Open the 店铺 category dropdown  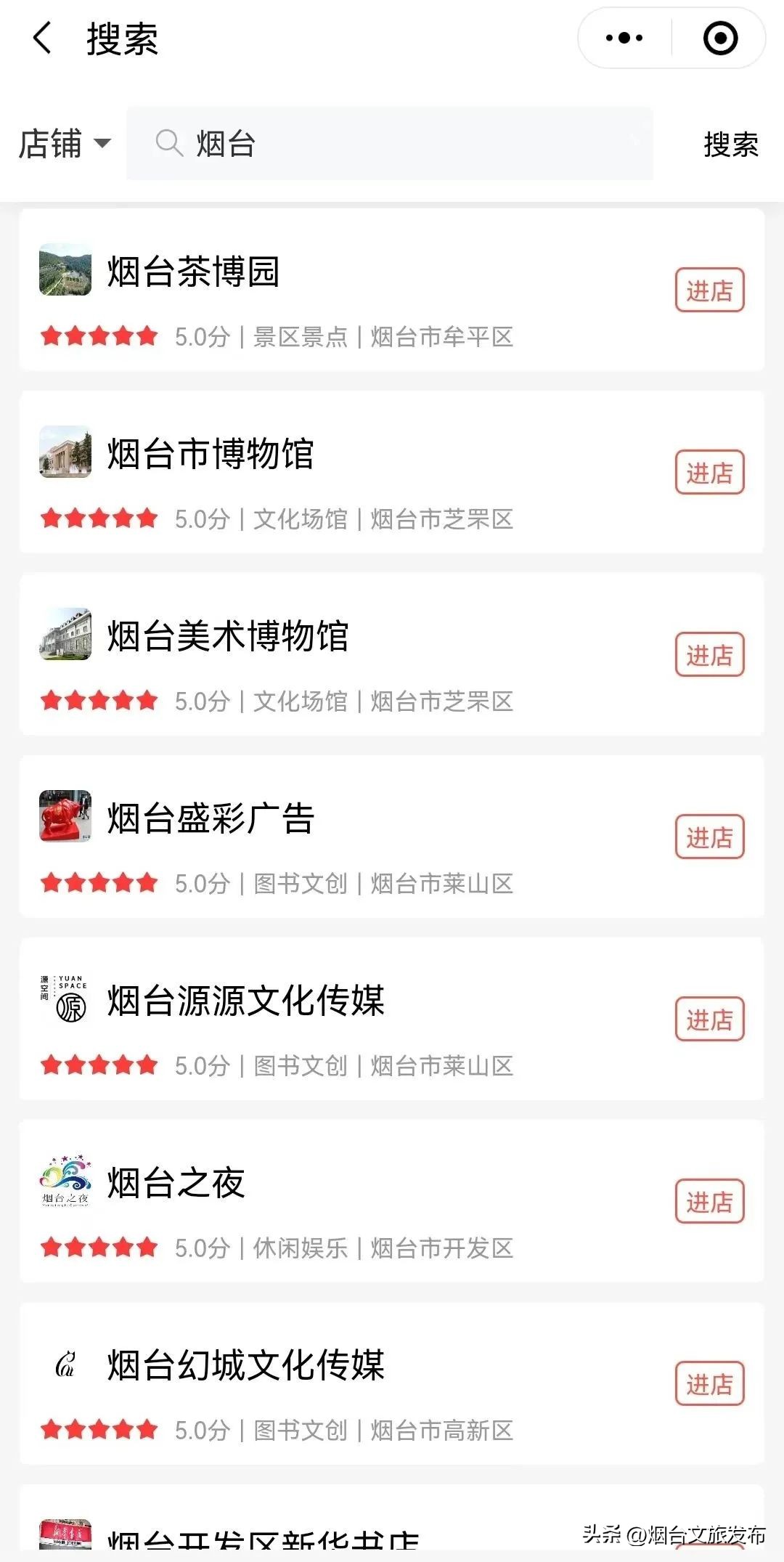click(x=65, y=144)
